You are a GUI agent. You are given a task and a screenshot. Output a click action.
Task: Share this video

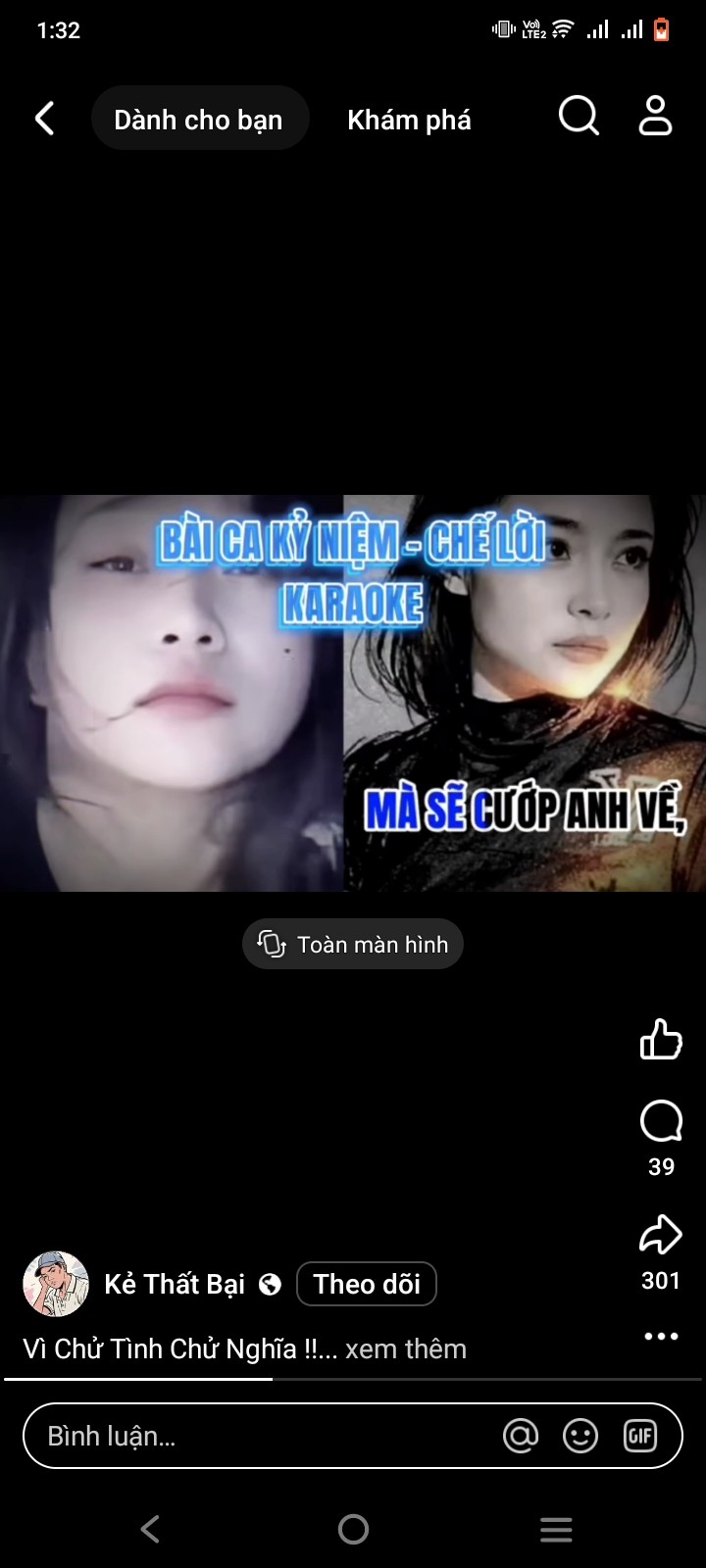pos(661,1235)
